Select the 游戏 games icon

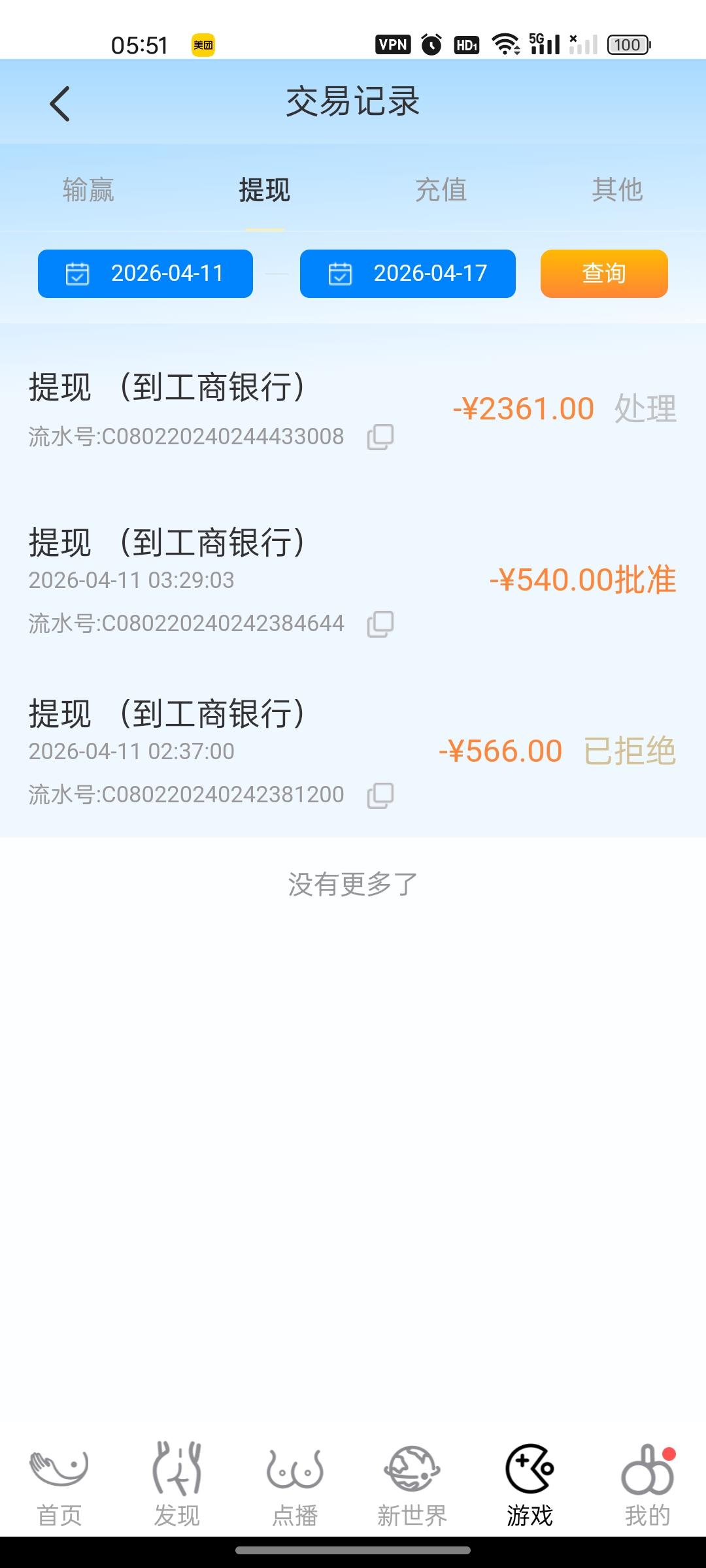coord(529,1477)
